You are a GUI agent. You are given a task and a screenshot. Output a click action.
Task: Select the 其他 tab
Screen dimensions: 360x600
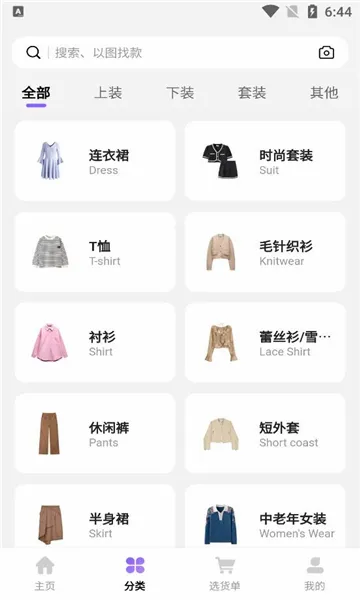(x=324, y=93)
